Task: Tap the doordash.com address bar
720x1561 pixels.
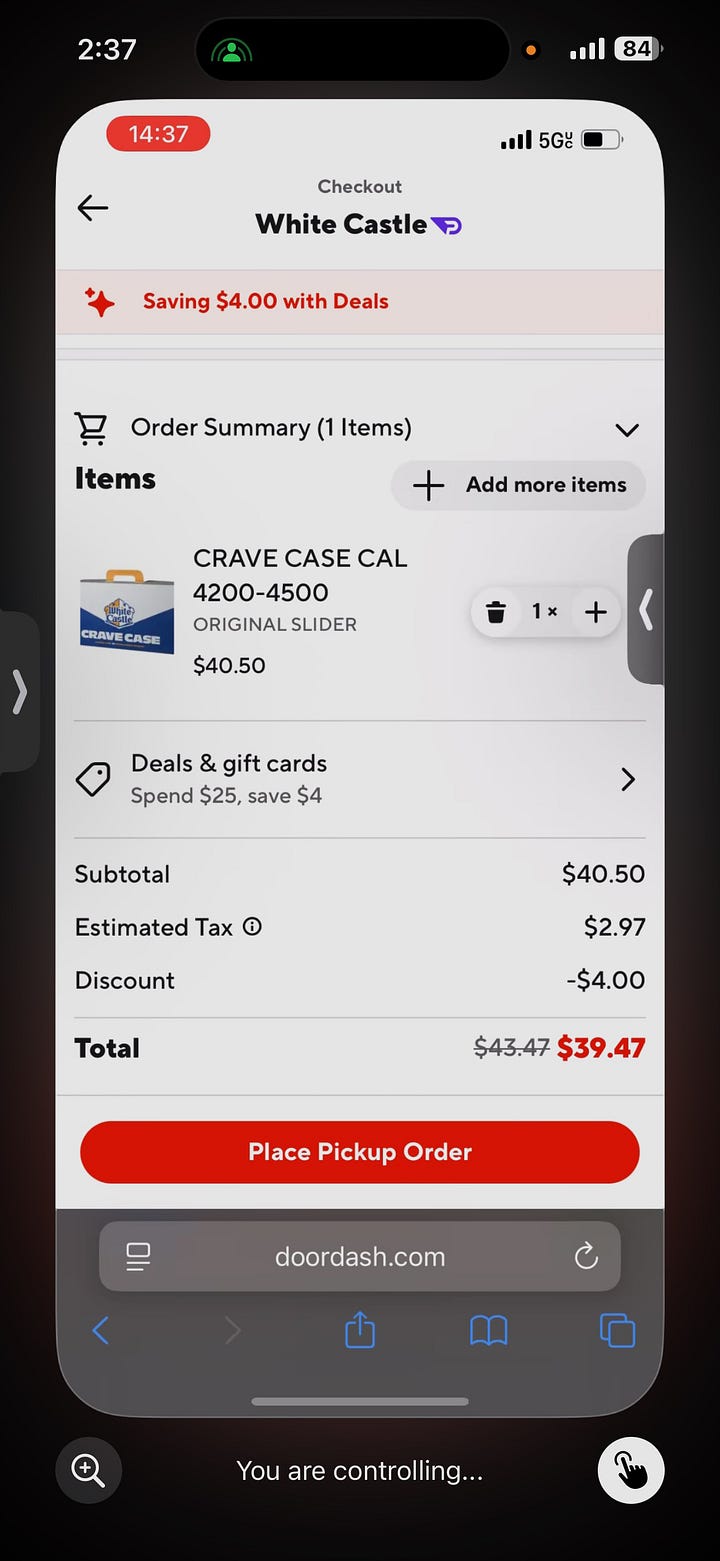Action: click(x=360, y=1257)
